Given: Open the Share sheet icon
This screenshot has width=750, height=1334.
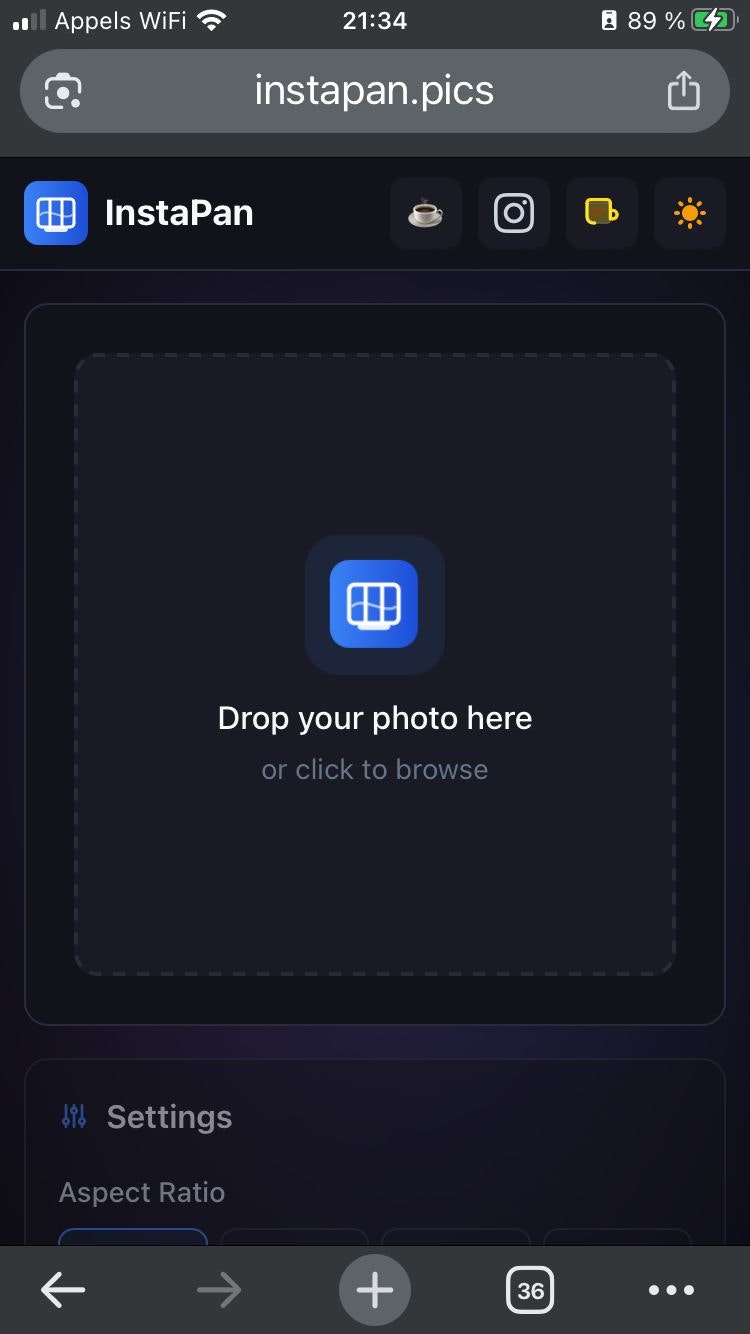Looking at the screenshot, I should click(684, 90).
